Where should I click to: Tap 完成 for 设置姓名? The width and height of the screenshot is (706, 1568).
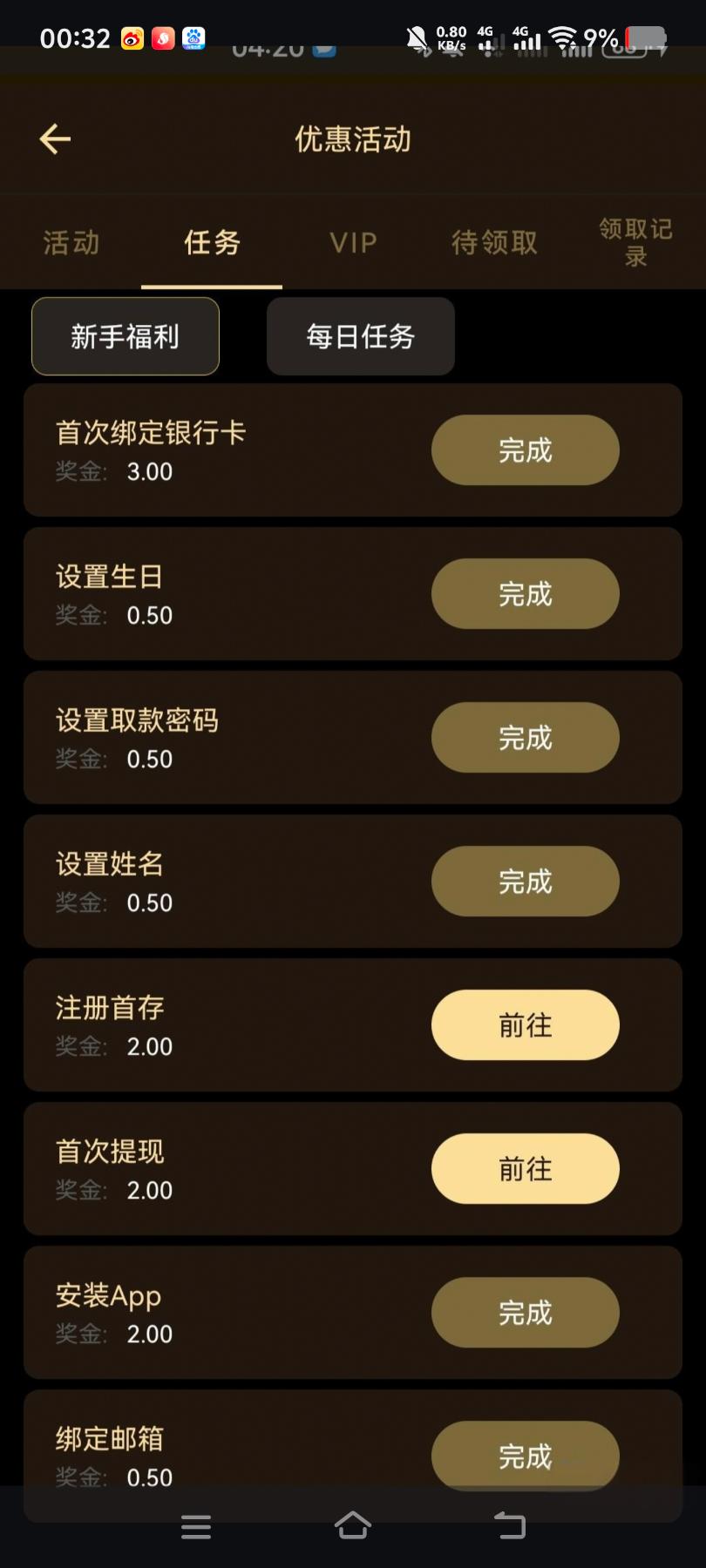click(526, 881)
